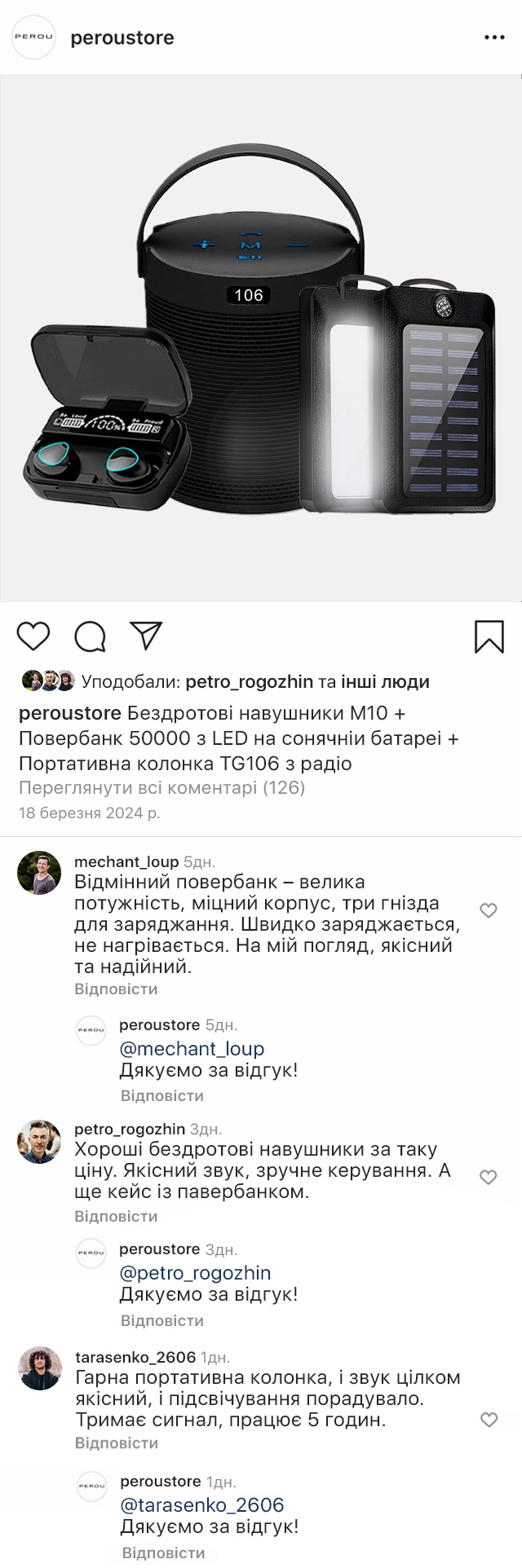This screenshot has width=522, height=1568.
Task: Like the peroustore post
Action: [x=33, y=636]
